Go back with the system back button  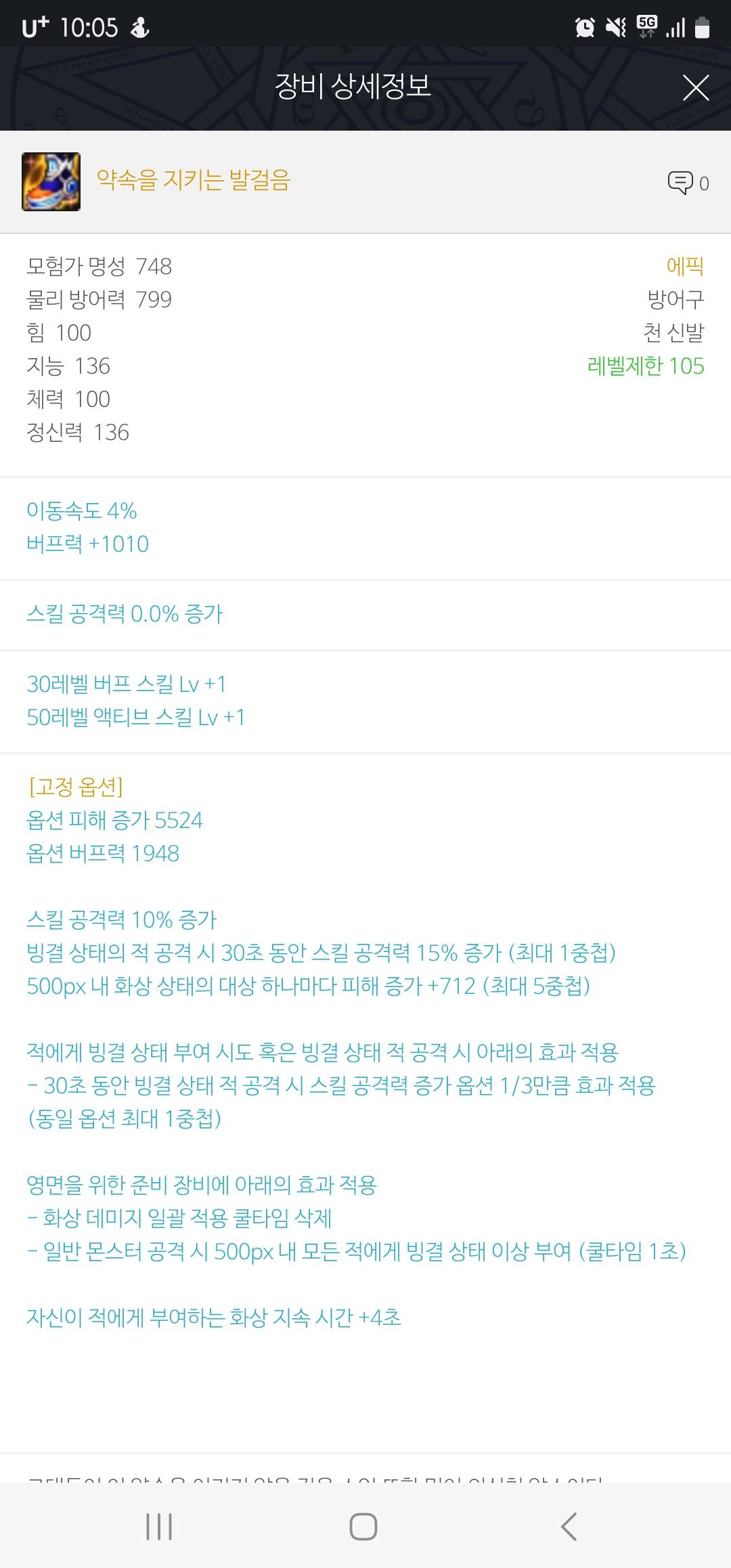click(x=569, y=1527)
